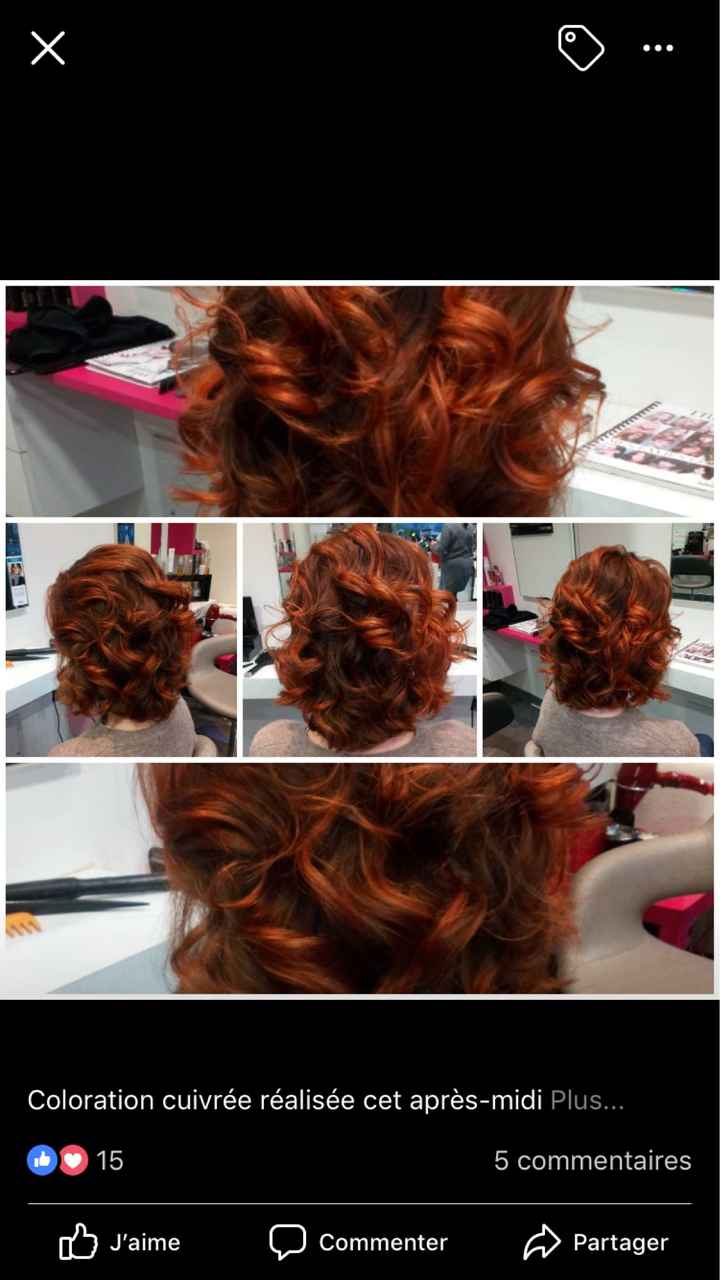This screenshot has height=1280, width=720.
Task: Expand the caption with Plus...
Action: click(587, 1101)
